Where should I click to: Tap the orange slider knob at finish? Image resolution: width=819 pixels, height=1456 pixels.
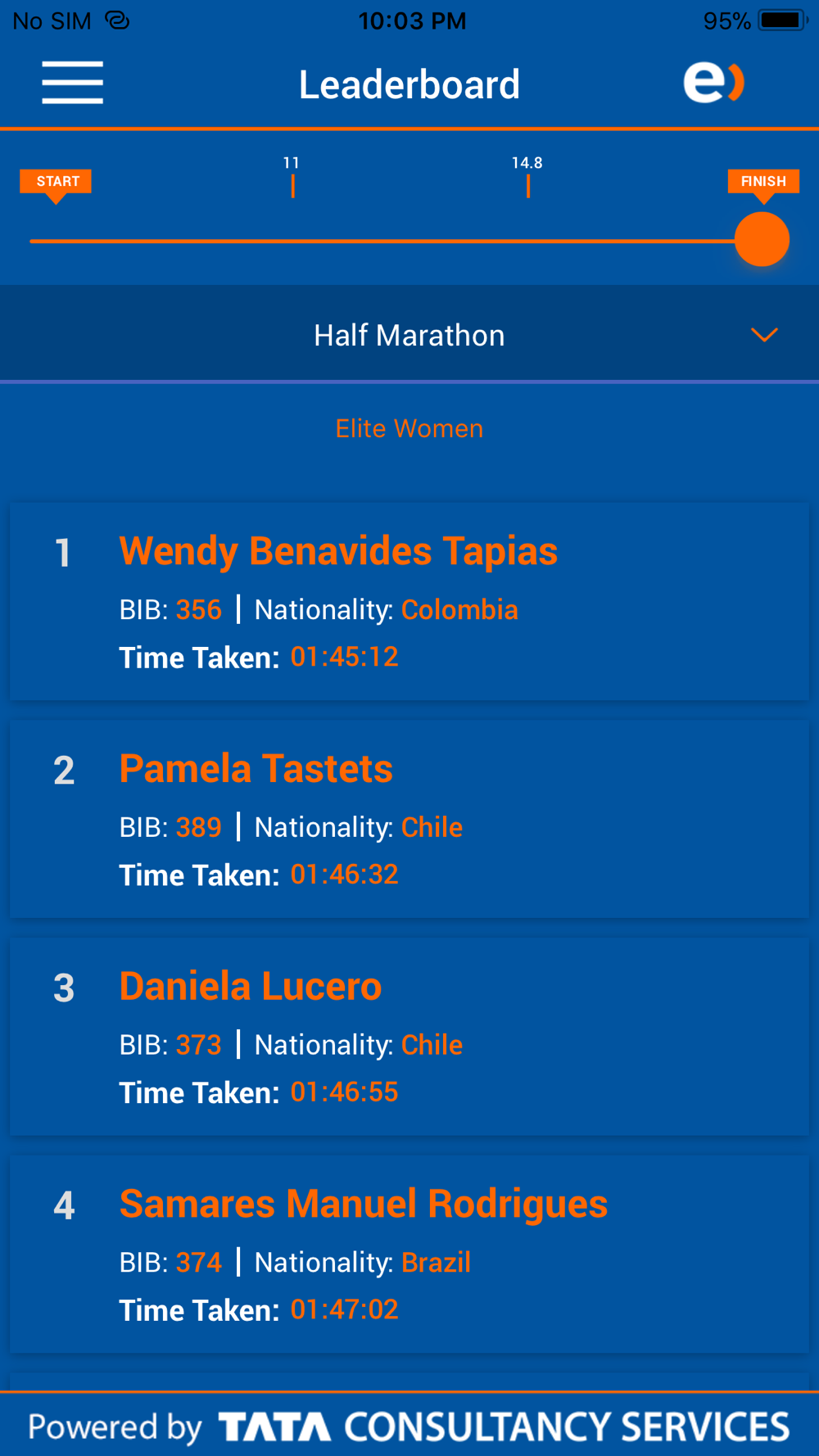[762, 239]
